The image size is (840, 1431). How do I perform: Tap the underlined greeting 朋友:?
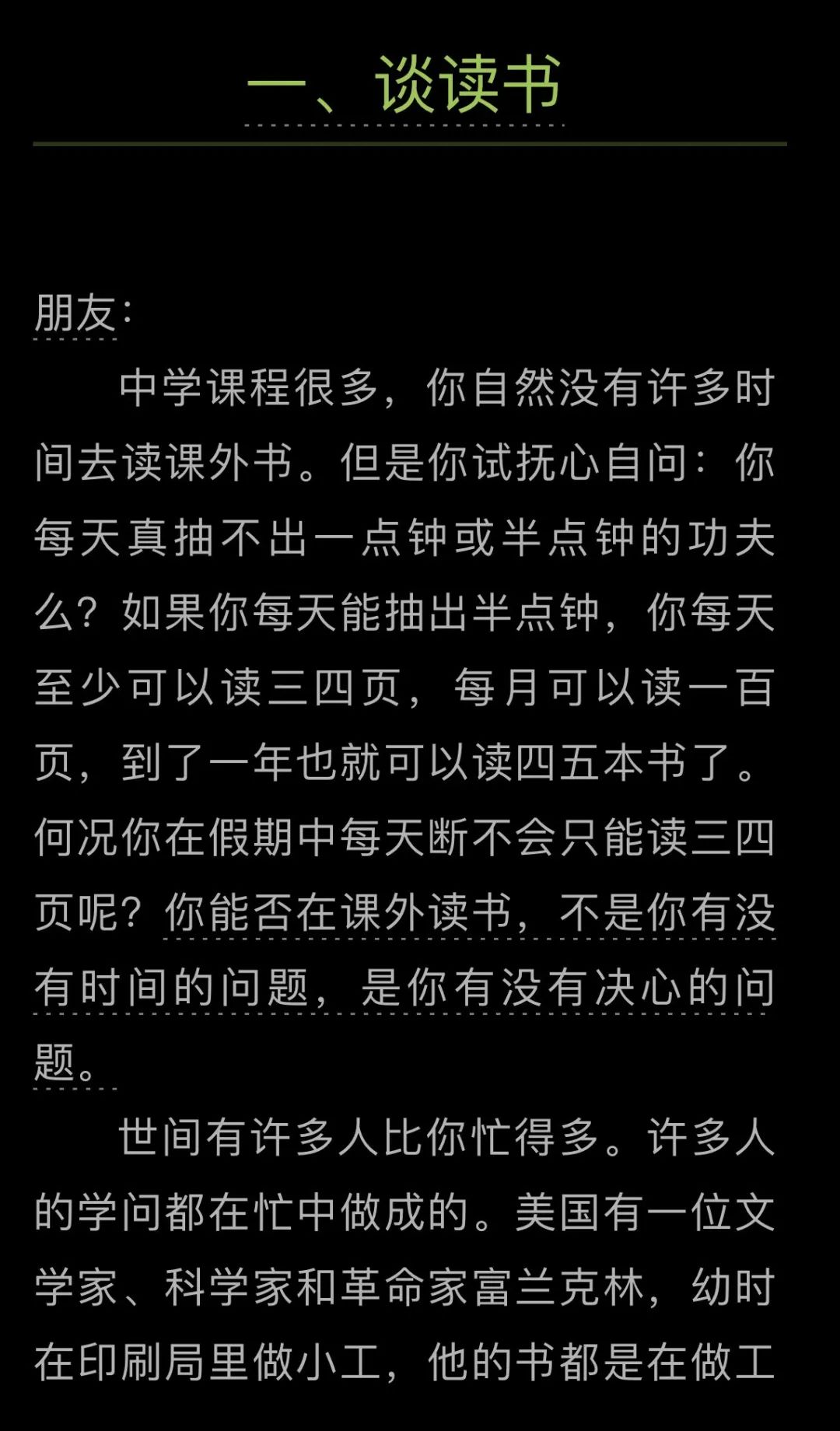click(76, 314)
